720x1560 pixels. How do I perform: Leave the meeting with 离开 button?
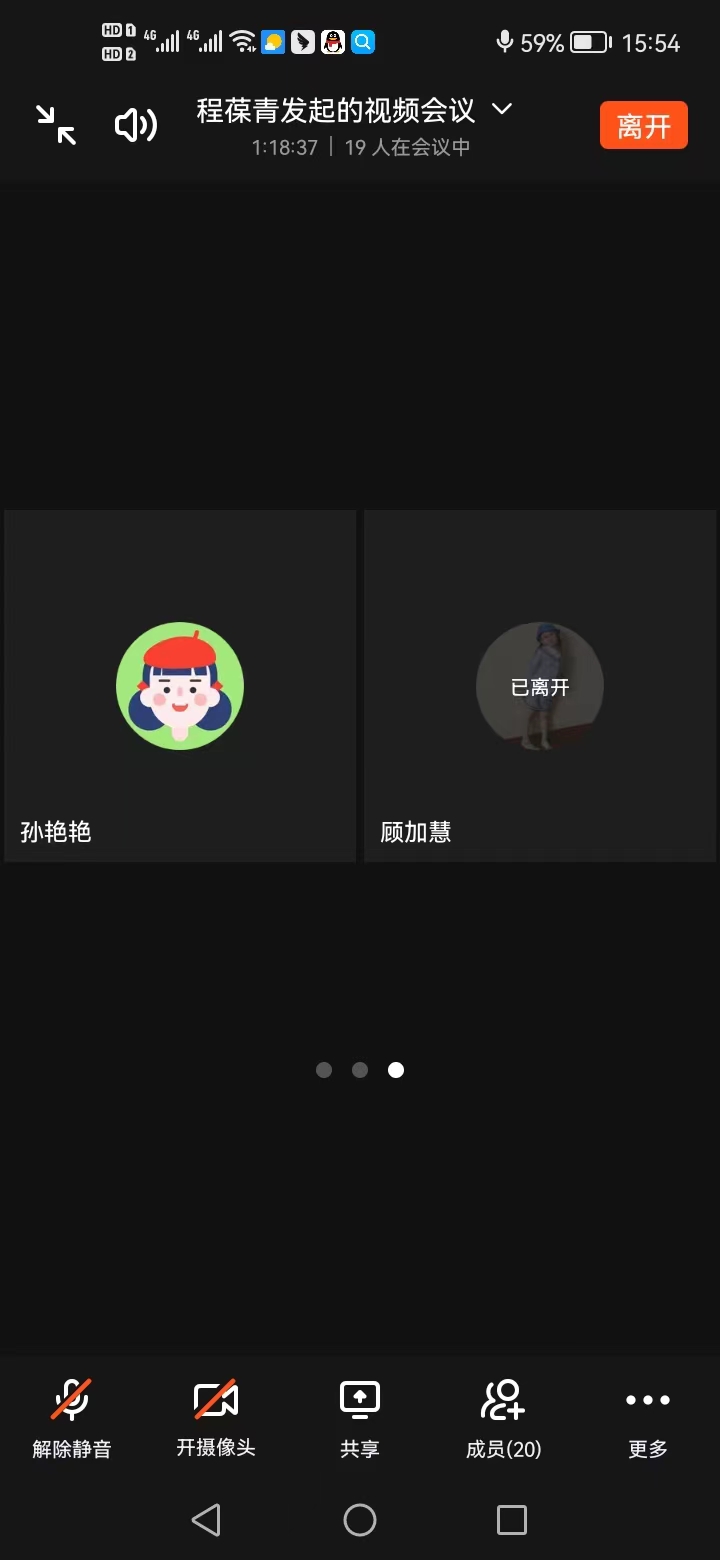[x=643, y=126]
